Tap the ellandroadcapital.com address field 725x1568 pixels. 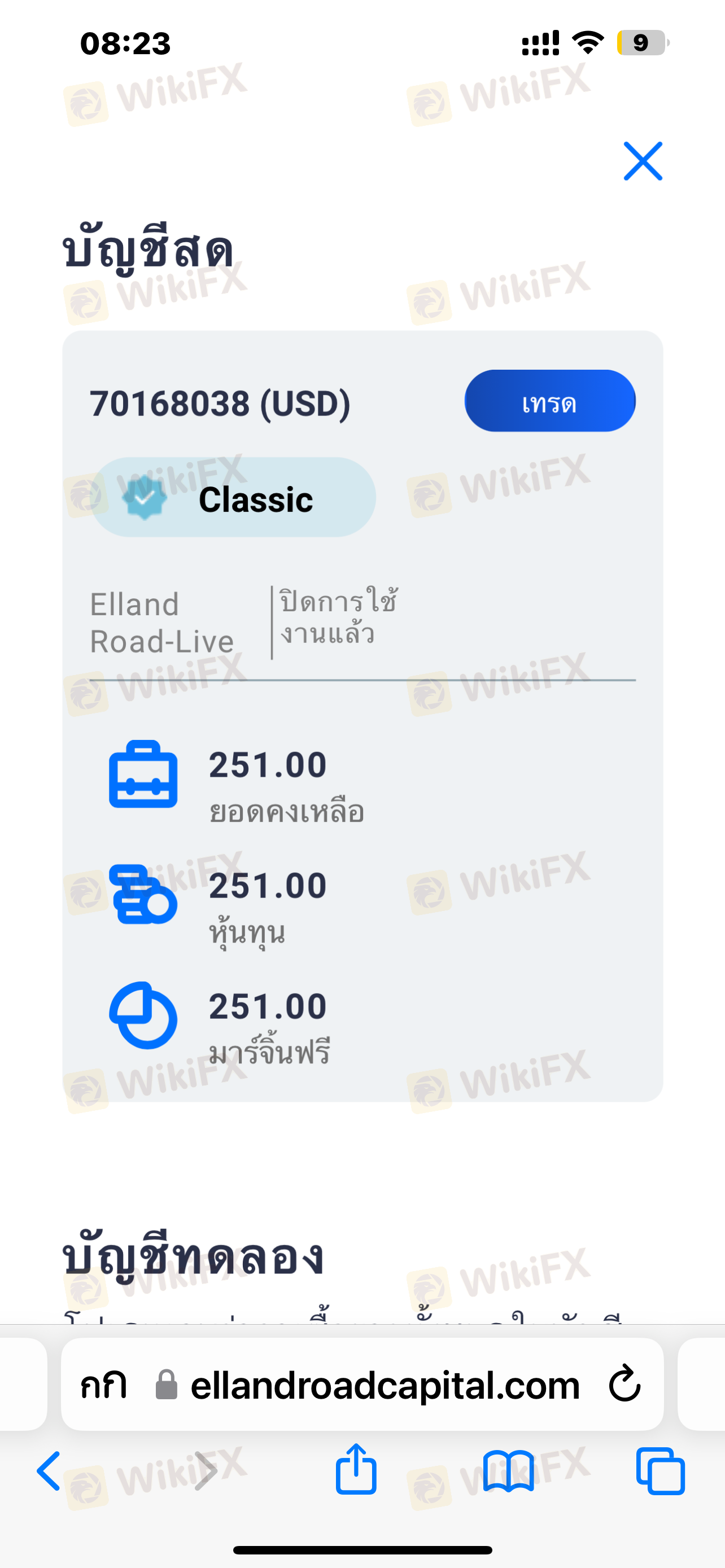click(362, 1385)
